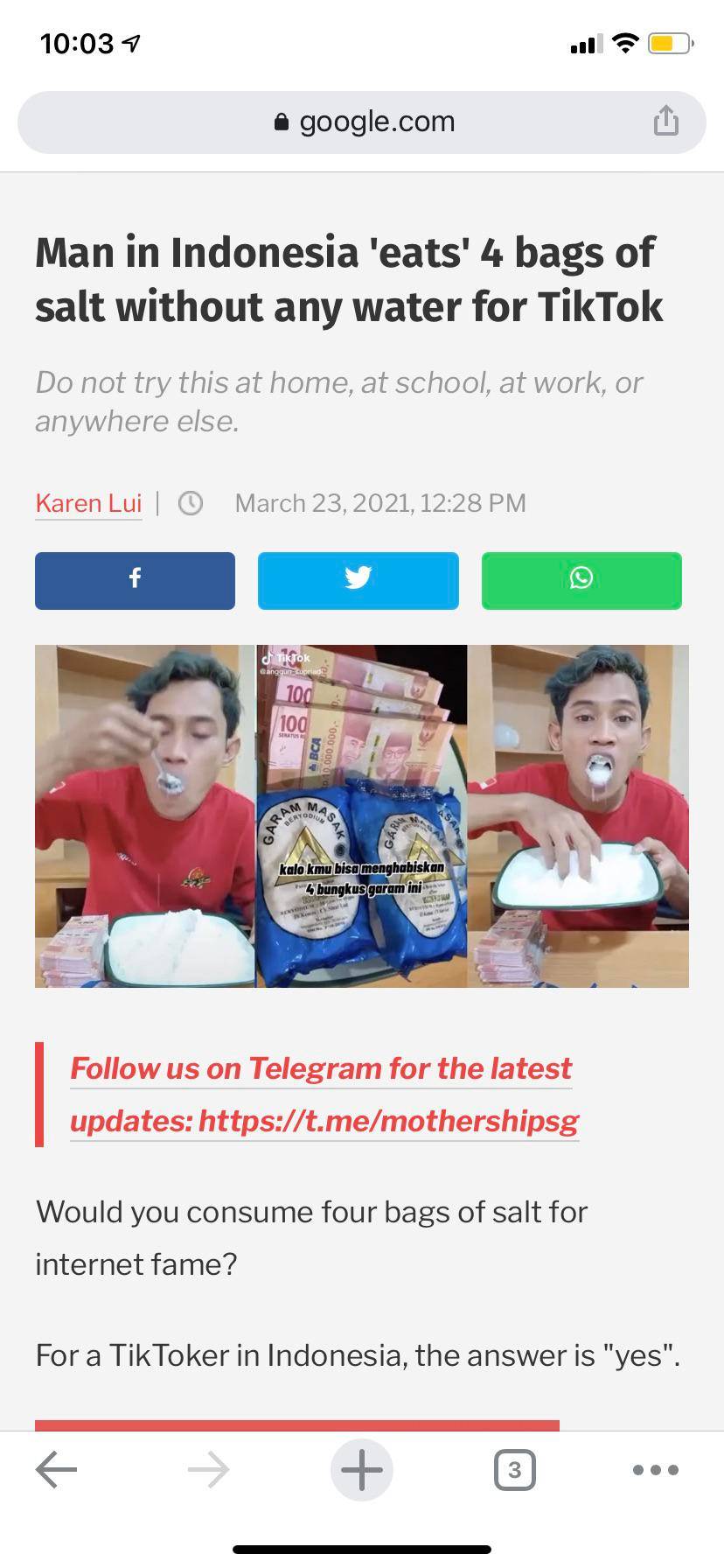The width and height of the screenshot is (724, 1568).
Task: Open a new browser tab
Action: point(361,1469)
